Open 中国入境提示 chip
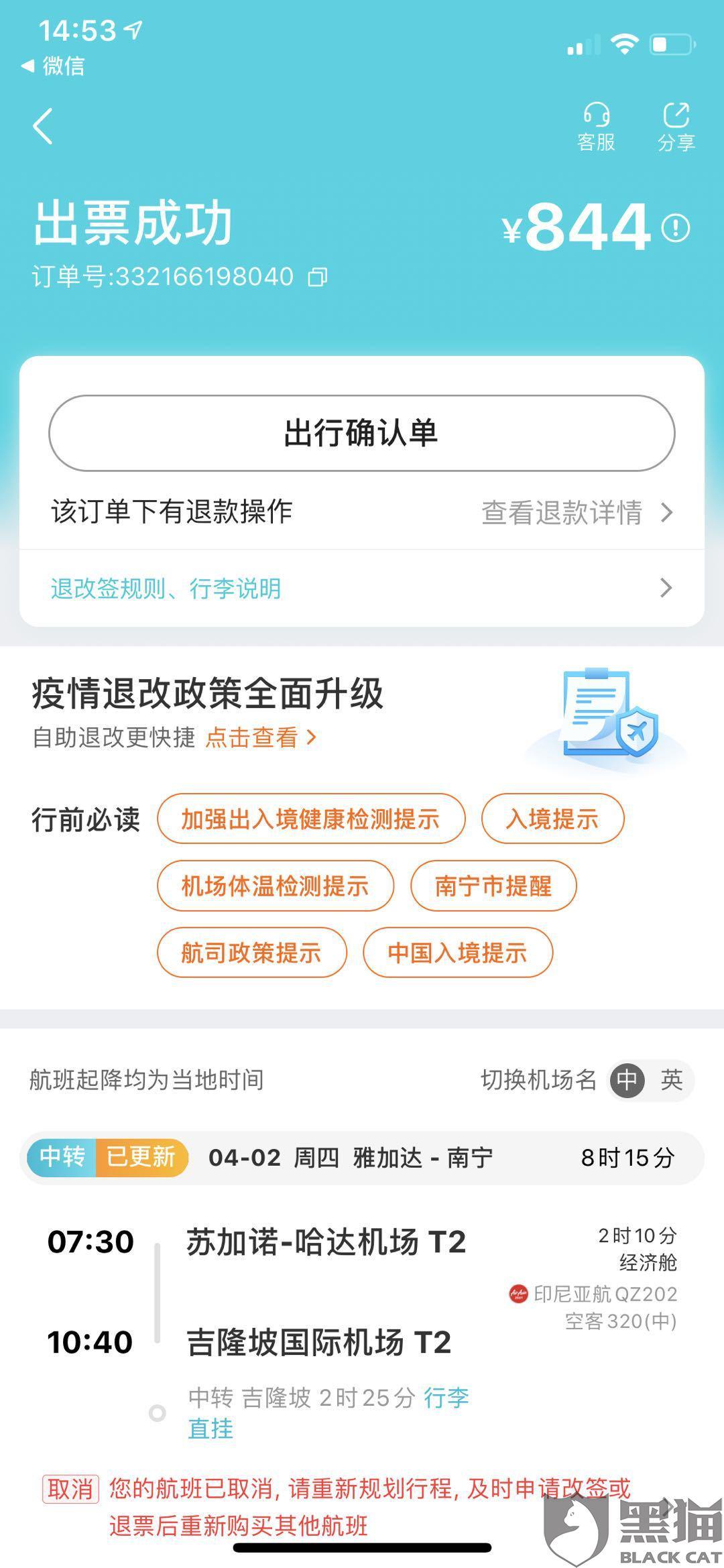 point(458,953)
